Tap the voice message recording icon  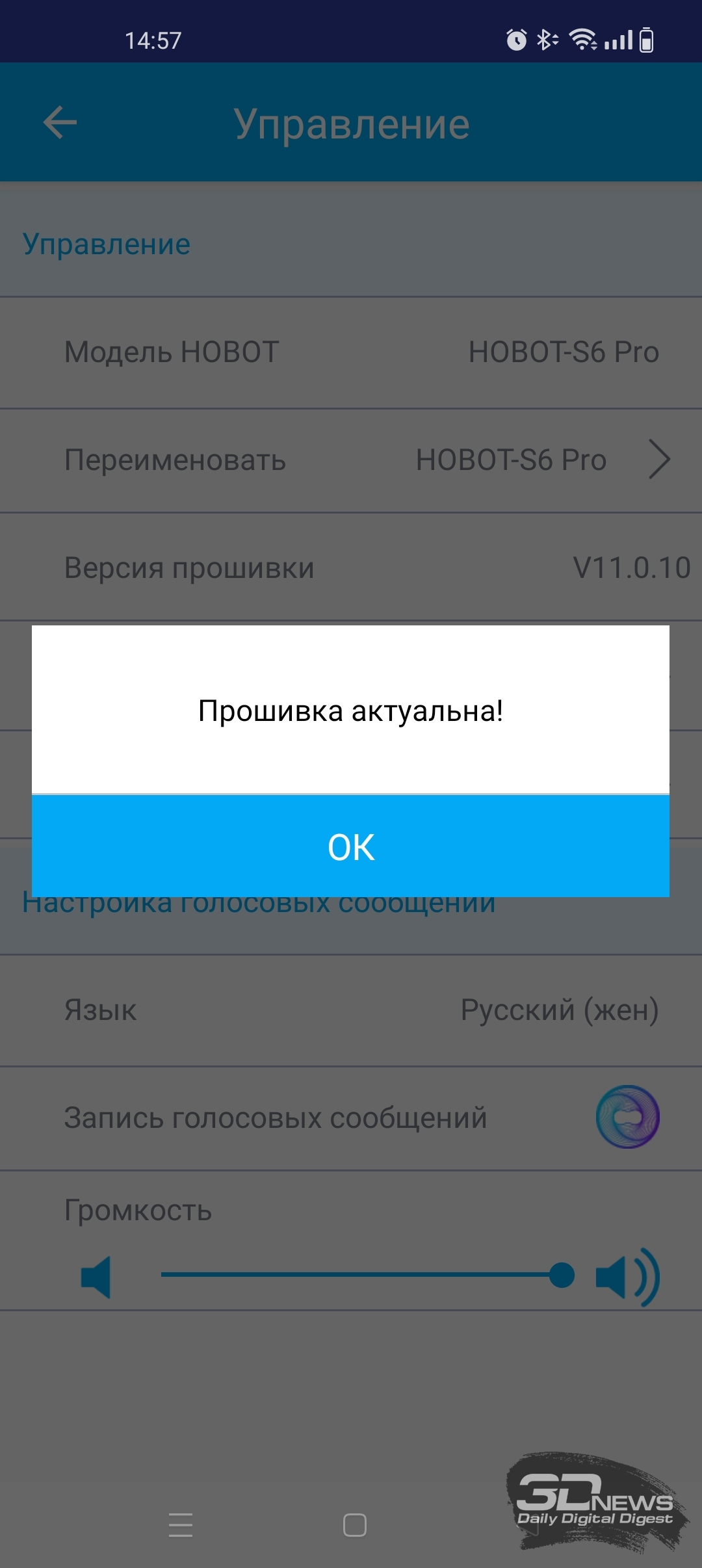click(x=627, y=1117)
